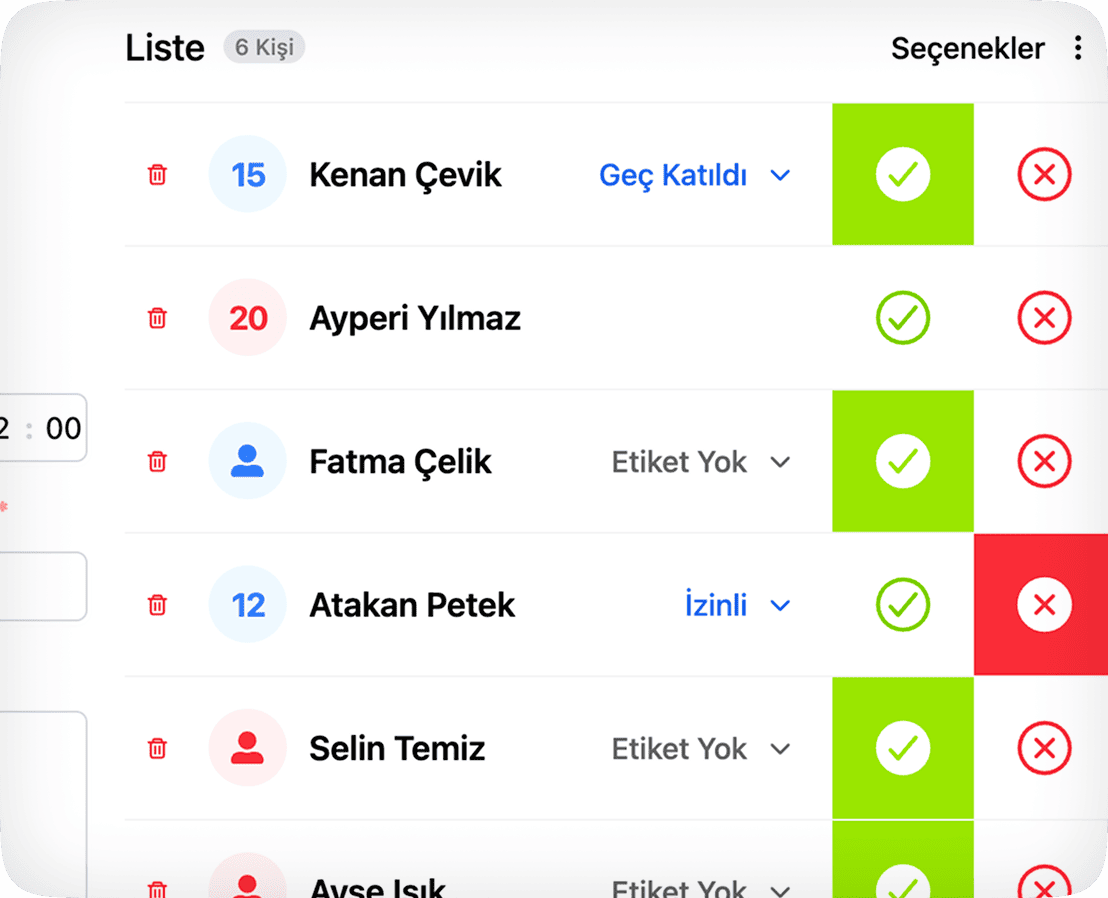Image resolution: width=1108 pixels, height=898 pixels.
Task: Mark Selin Temiz as absent
Action: point(1044,749)
